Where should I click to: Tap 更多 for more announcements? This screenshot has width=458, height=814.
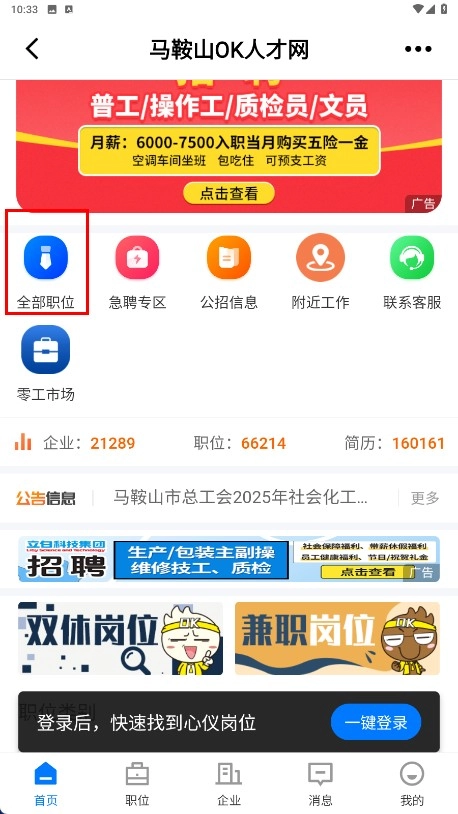[425, 498]
